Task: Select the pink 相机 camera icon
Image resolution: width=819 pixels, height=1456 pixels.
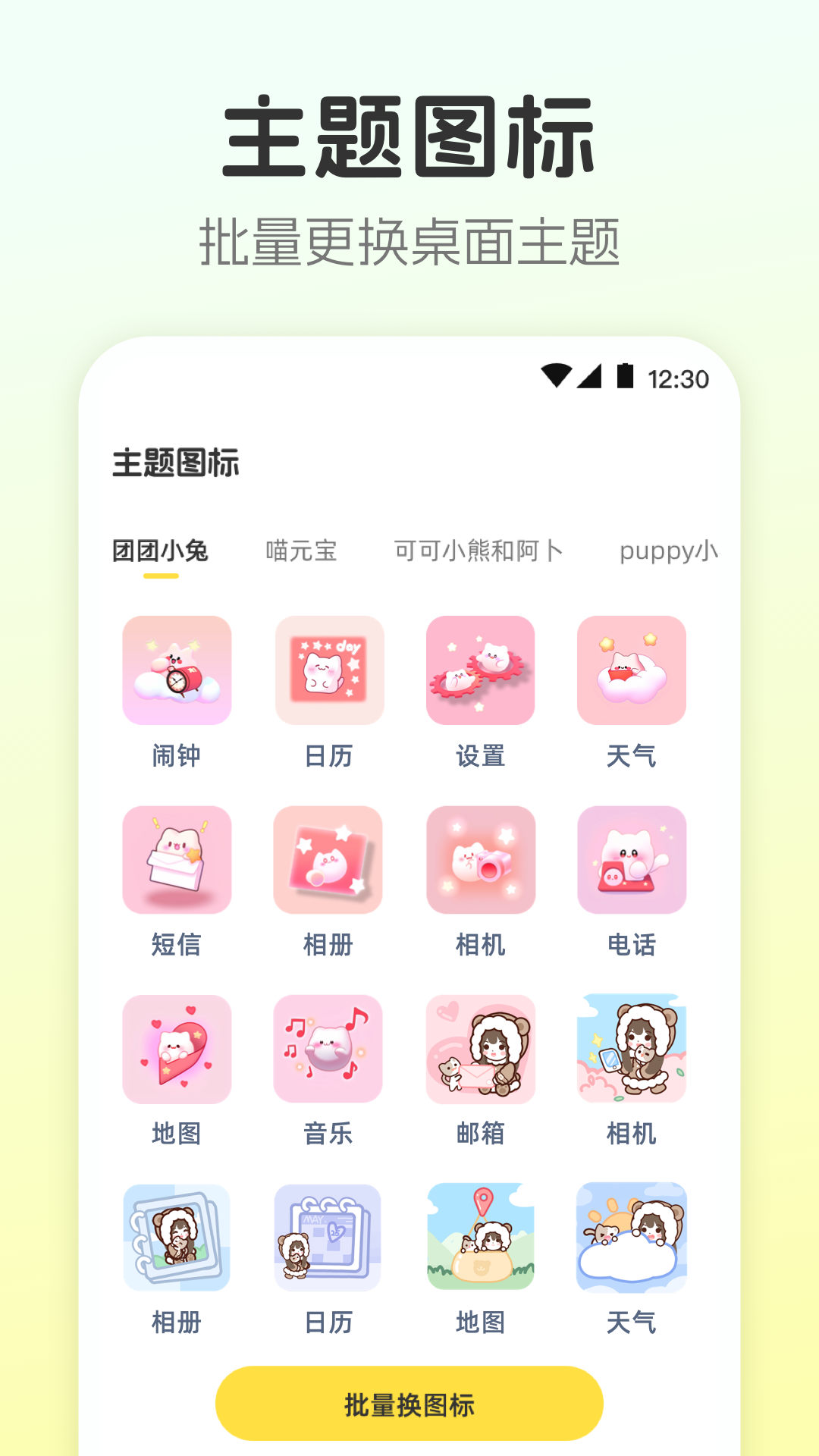Action: [x=480, y=860]
